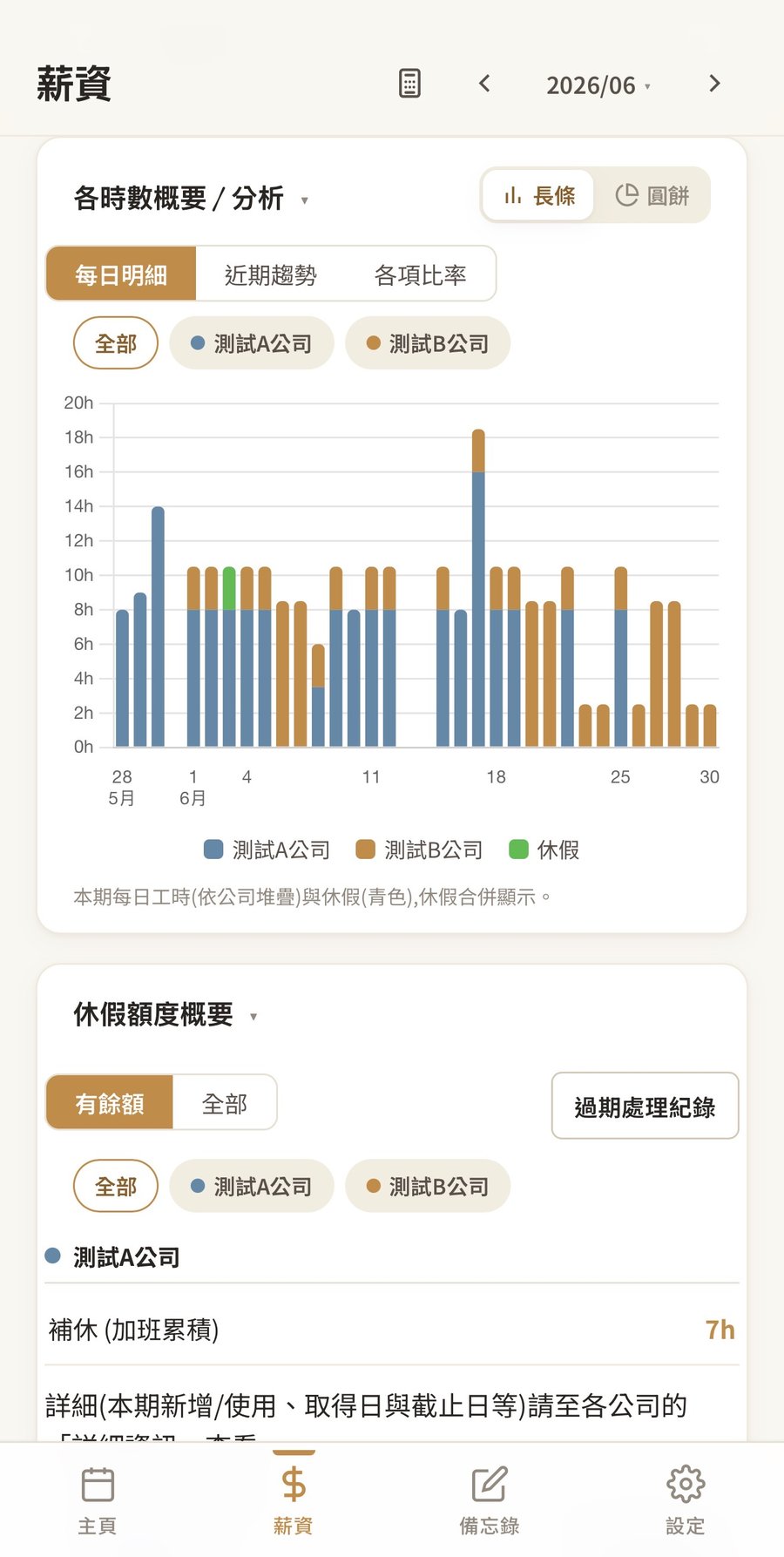Open the 補休 (加班累積) row
This screenshot has height=1557, width=784.
pos(392,1329)
